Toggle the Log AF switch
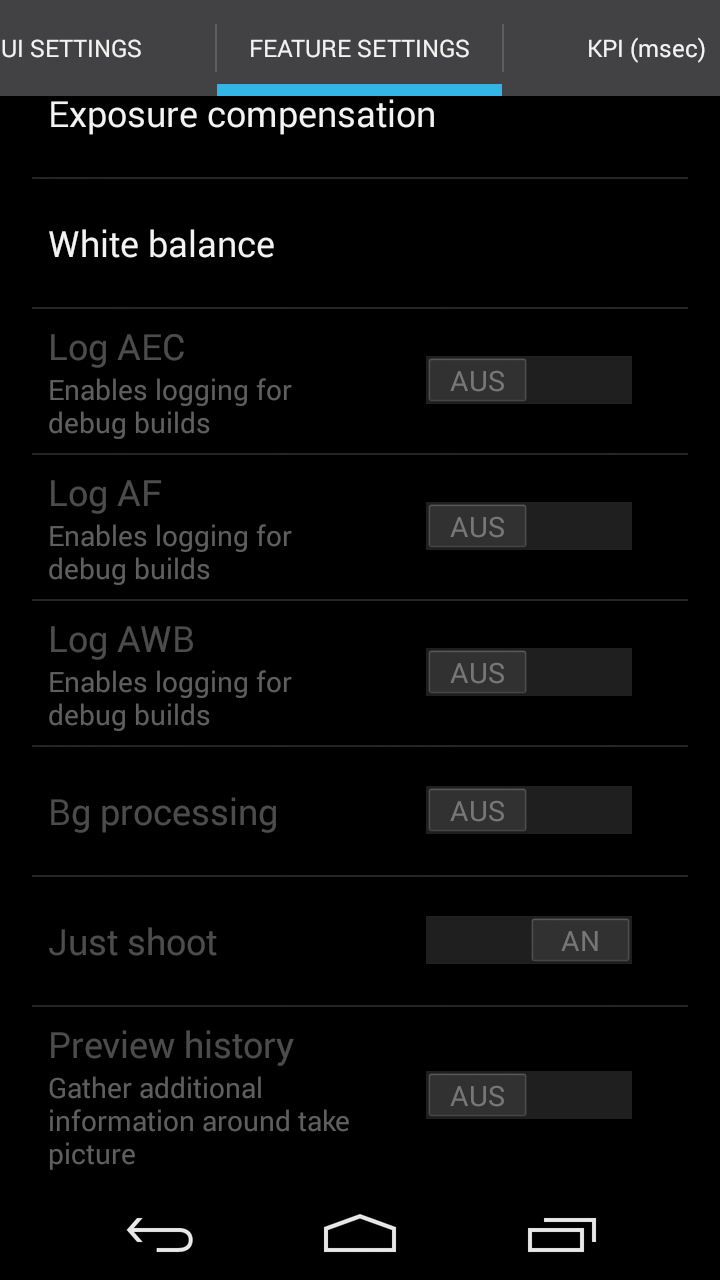 (529, 526)
